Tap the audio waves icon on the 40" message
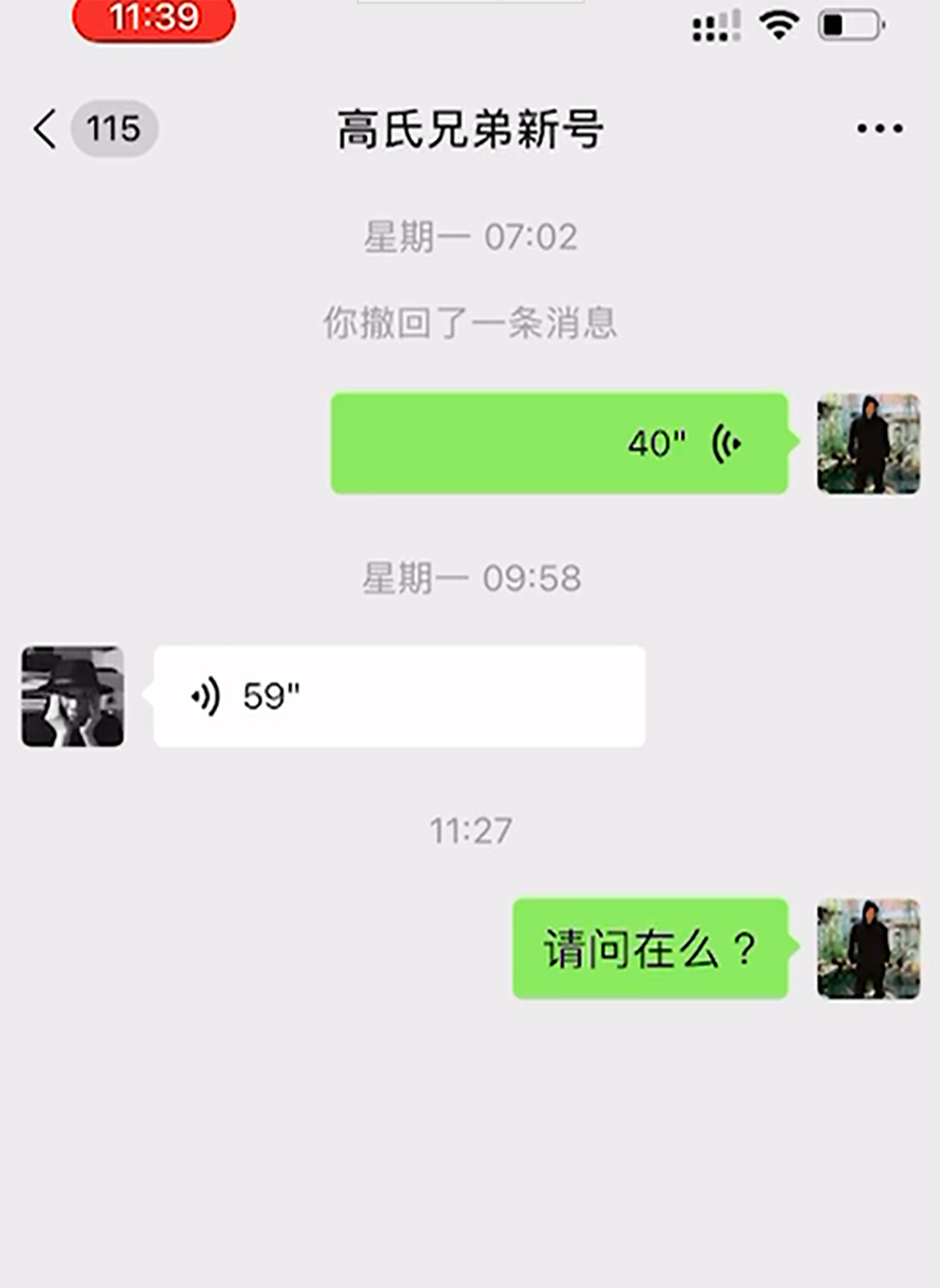Viewport: 940px width, 1288px height. point(724,442)
